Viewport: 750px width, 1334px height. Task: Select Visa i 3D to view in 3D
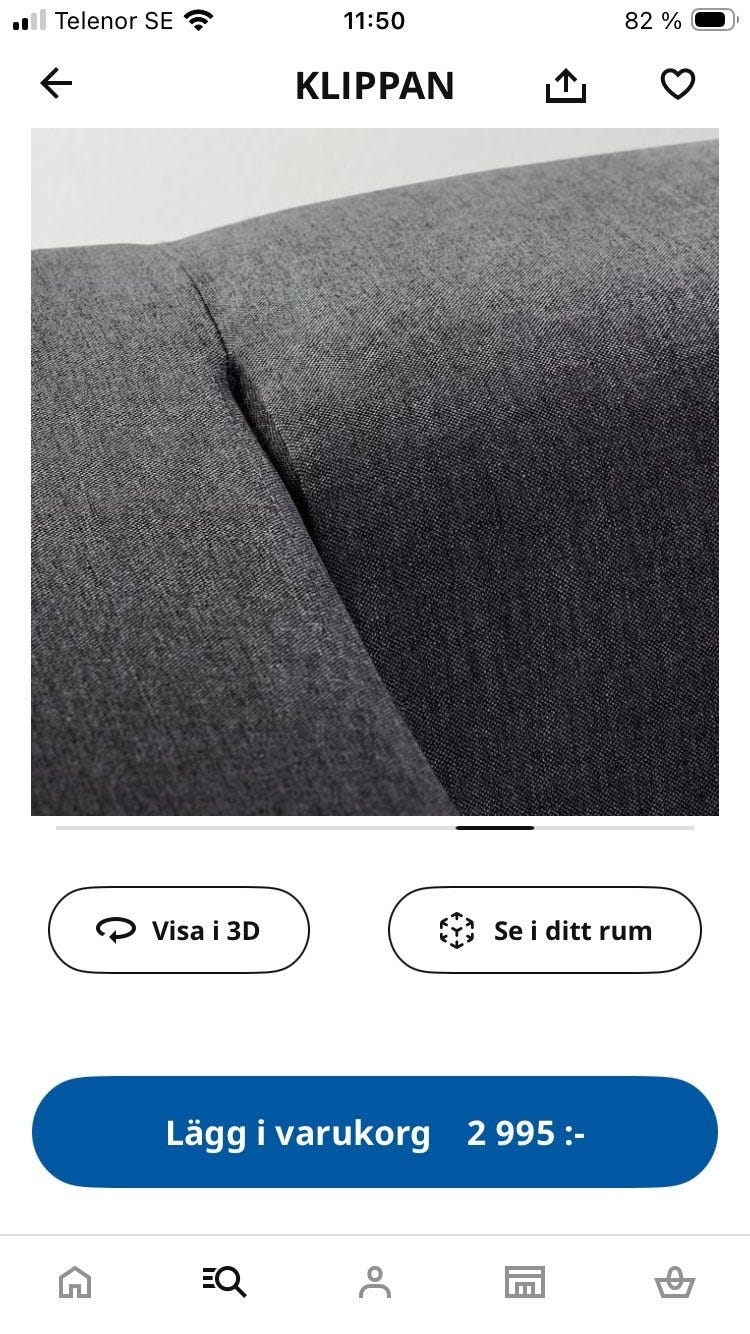tap(179, 929)
